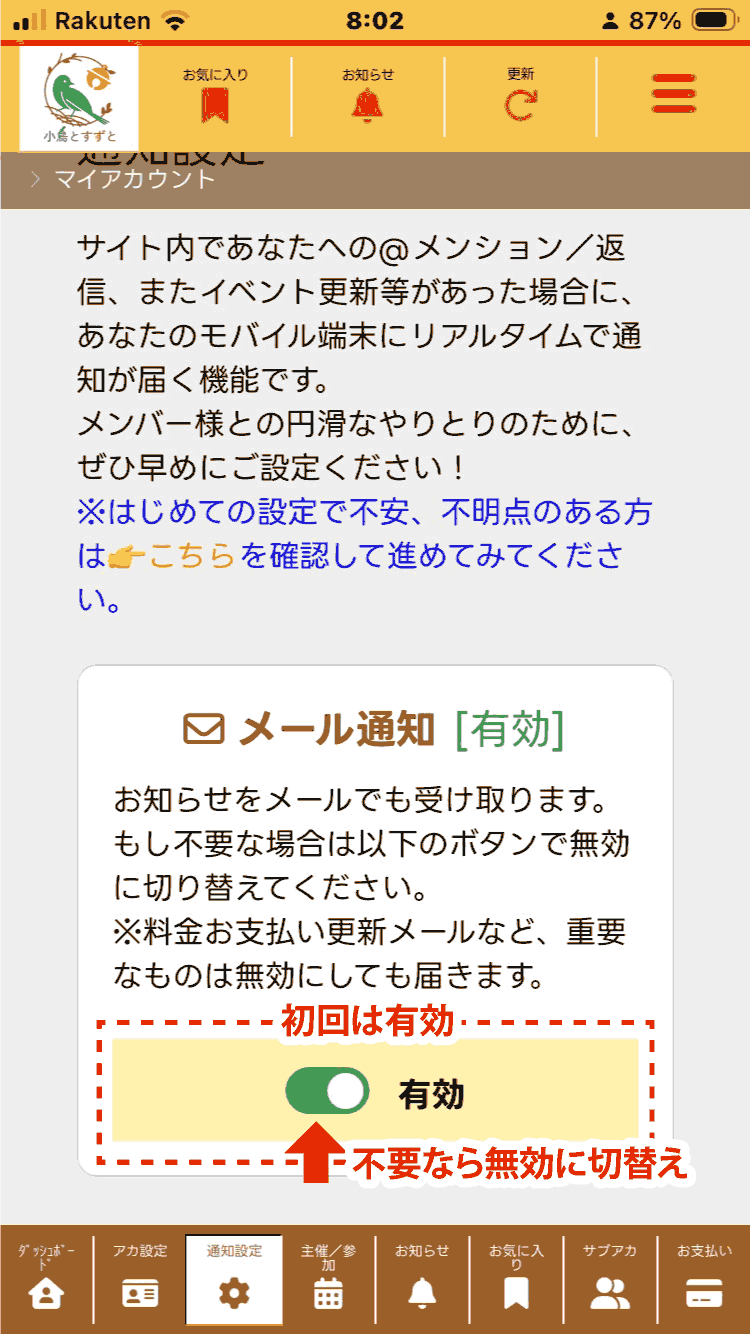Open お気に入り bookmark in the header
Screen dimensions: 750x1334
coord(214,95)
